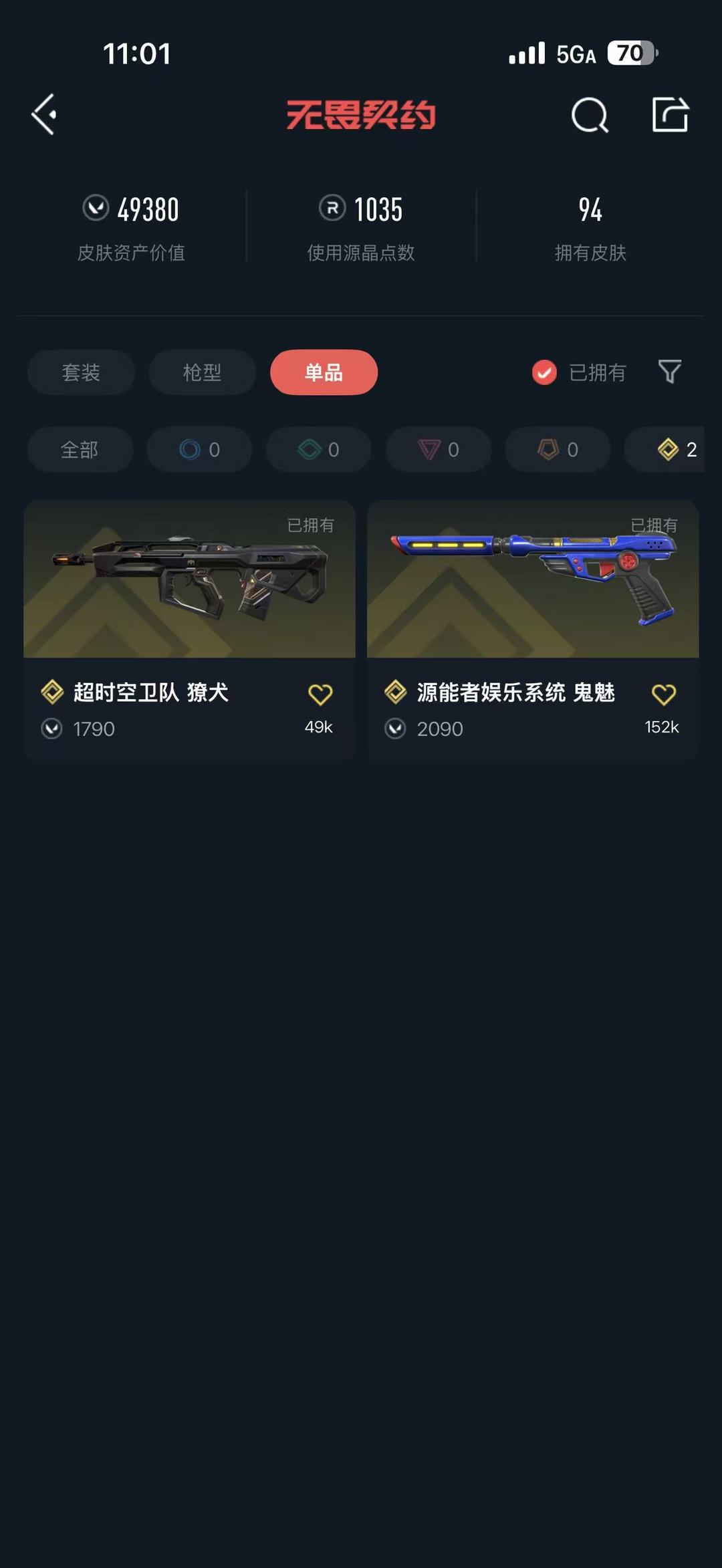Filter by the orange pentagon rarity chip
The height and width of the screenshot is (1568, 722).
click(558, 450)
